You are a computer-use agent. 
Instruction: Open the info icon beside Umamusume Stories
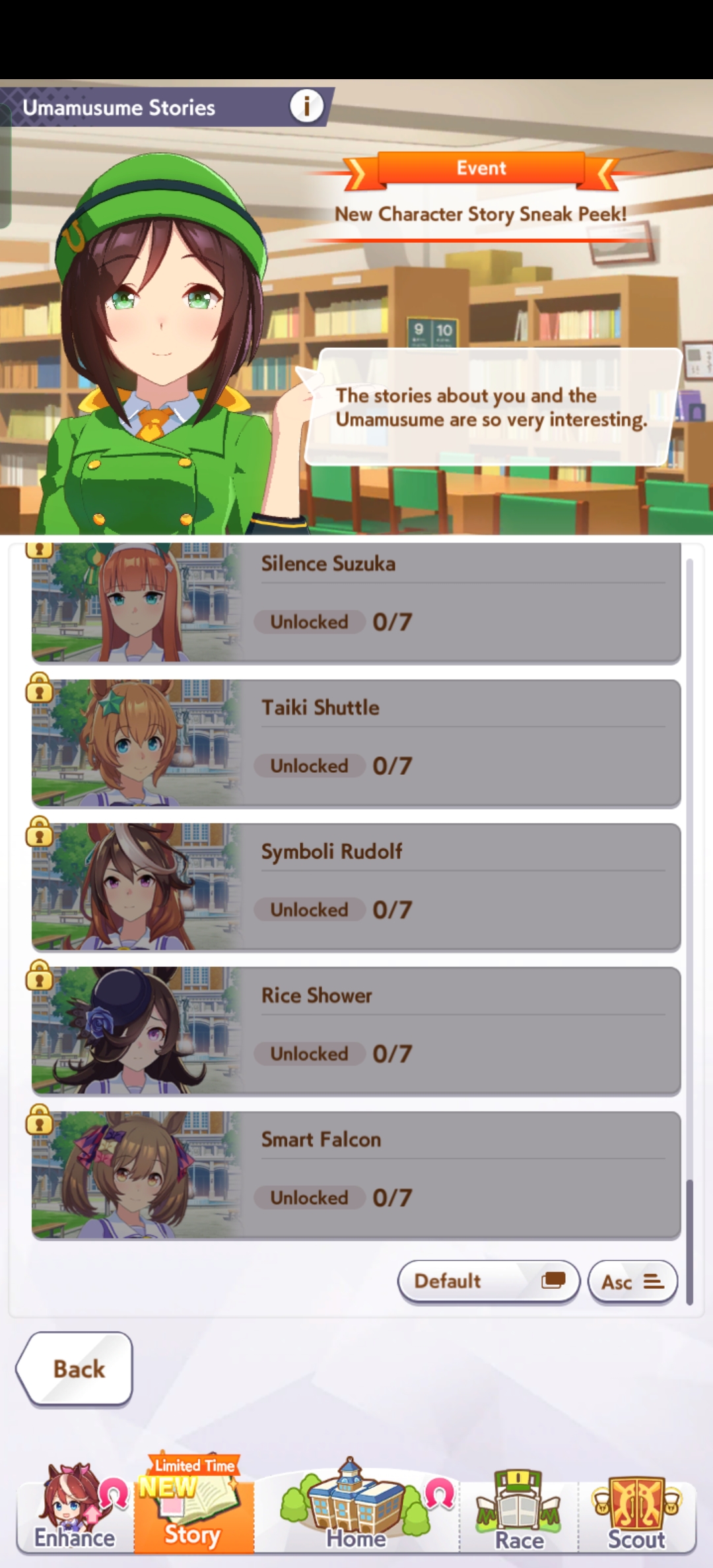[x=306, y=106]
